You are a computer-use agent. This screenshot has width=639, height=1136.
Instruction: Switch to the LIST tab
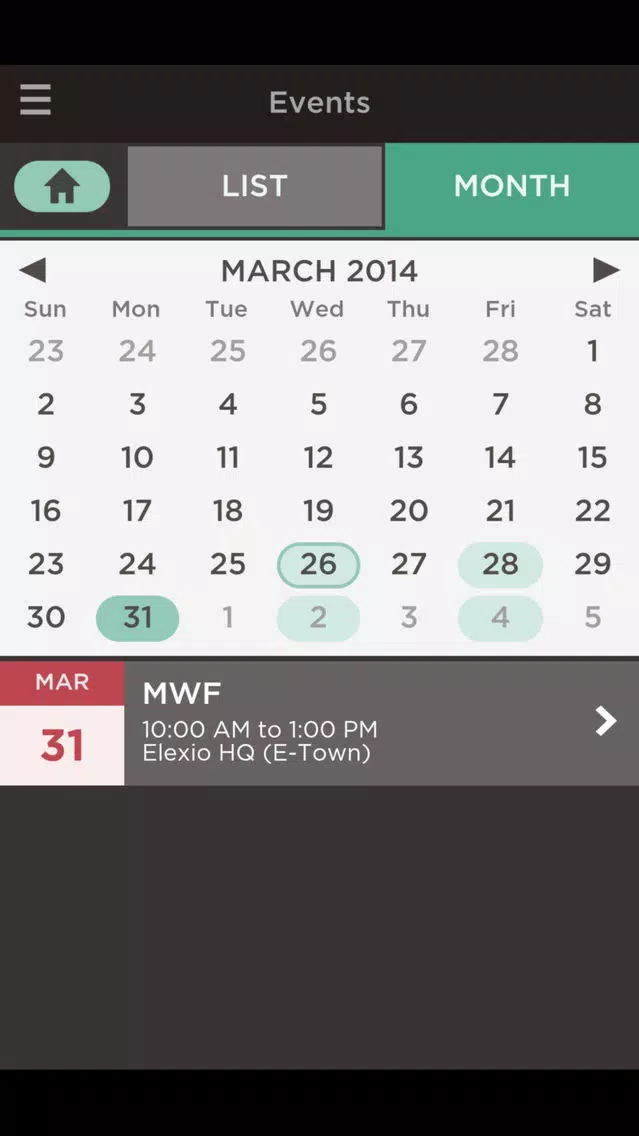(254, 186)
